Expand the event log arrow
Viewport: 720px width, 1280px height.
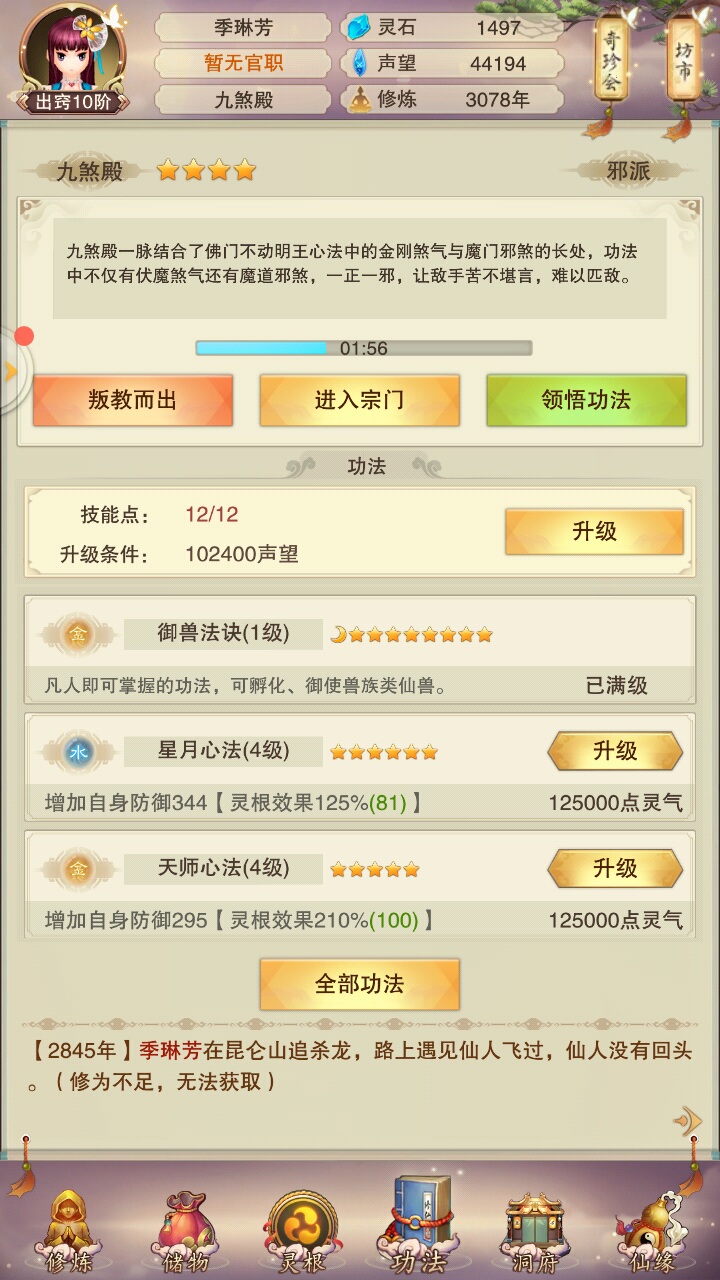click(687, 1121)
